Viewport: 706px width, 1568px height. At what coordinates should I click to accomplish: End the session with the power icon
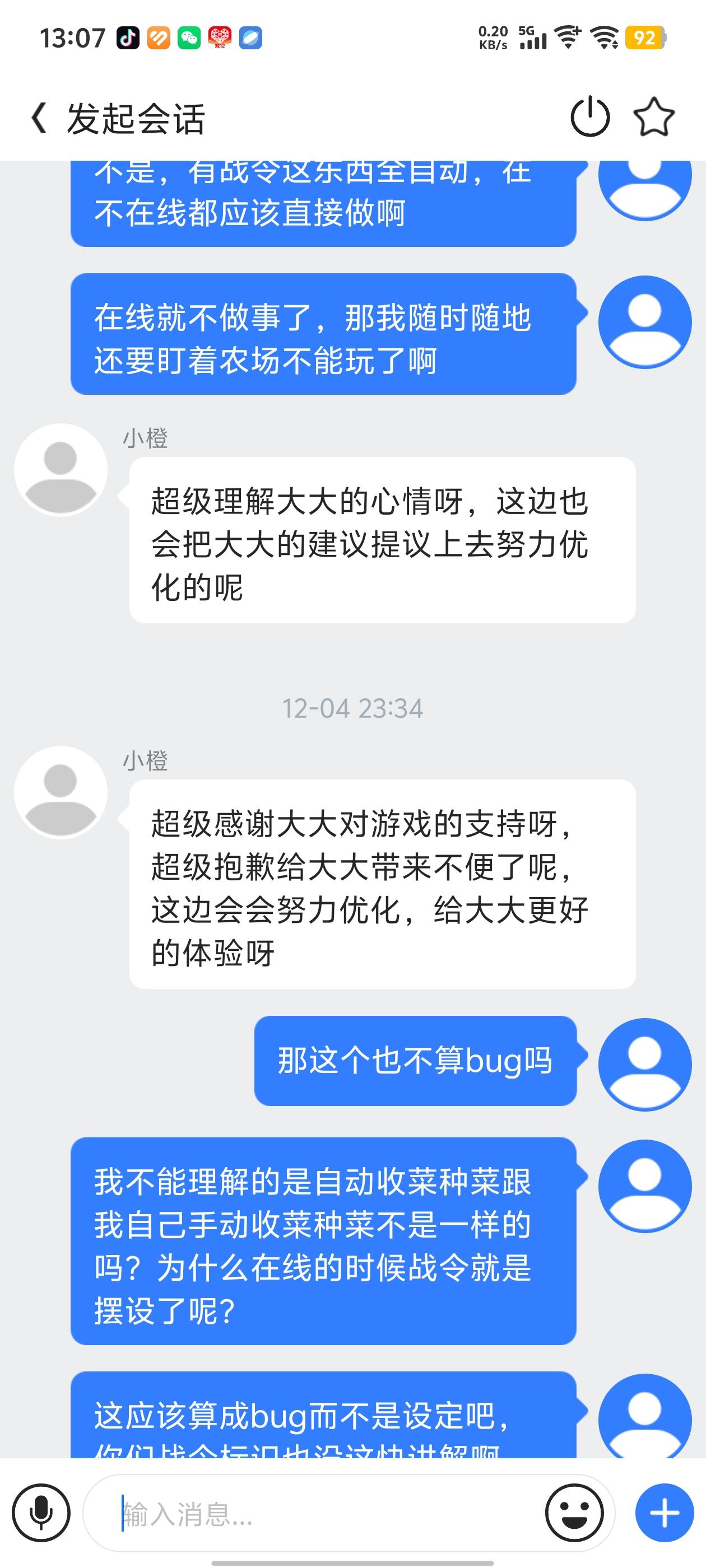coord(589,117)
